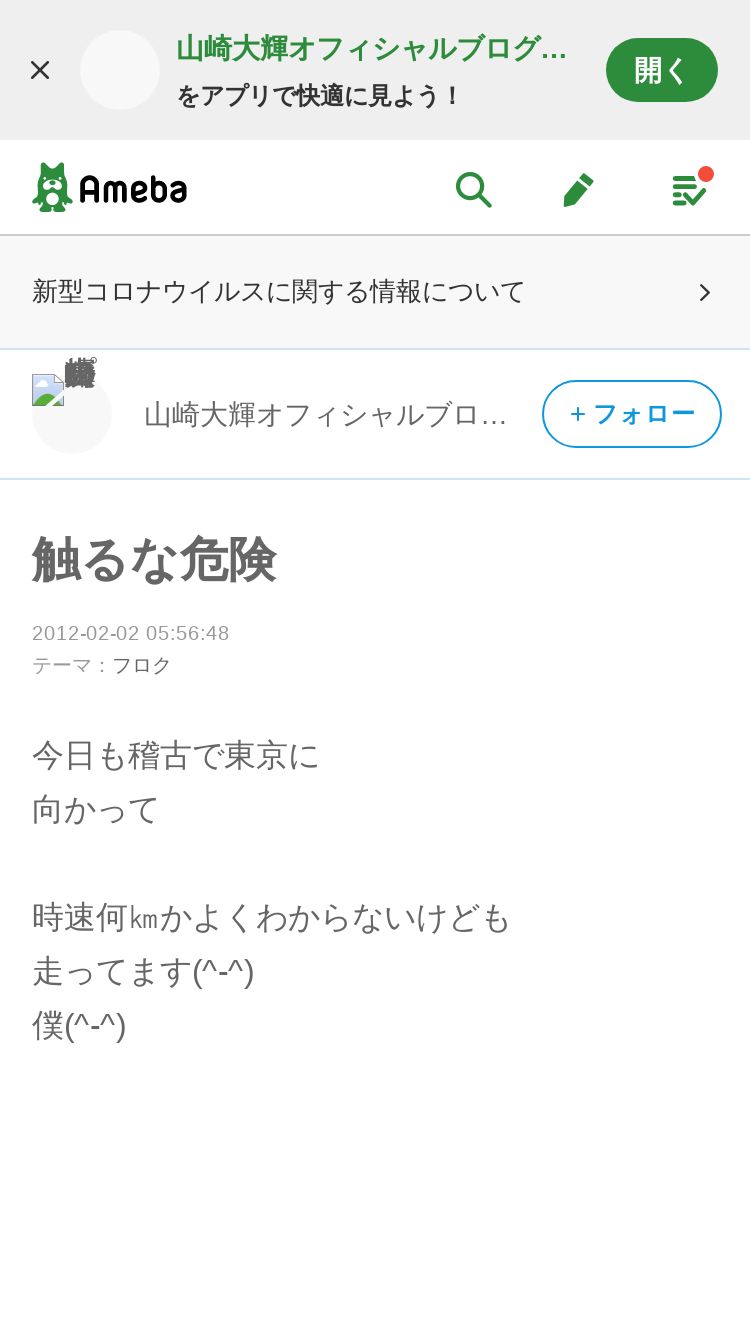The width and height of the screenshot is (750, 1334).
Task: Open the 山崎大輝オフィシャルブログ blog title link
Action: 326,414
